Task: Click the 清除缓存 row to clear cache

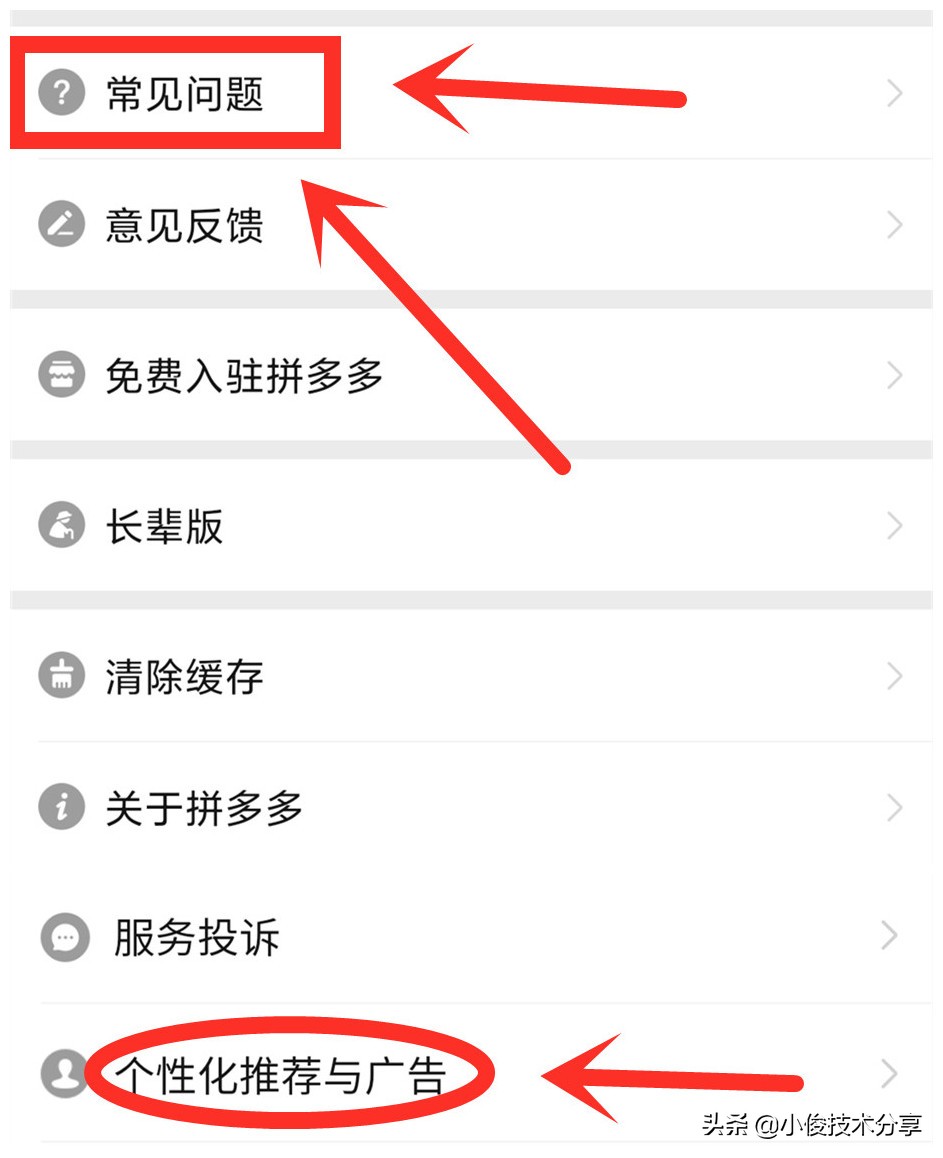Action: 183,676
